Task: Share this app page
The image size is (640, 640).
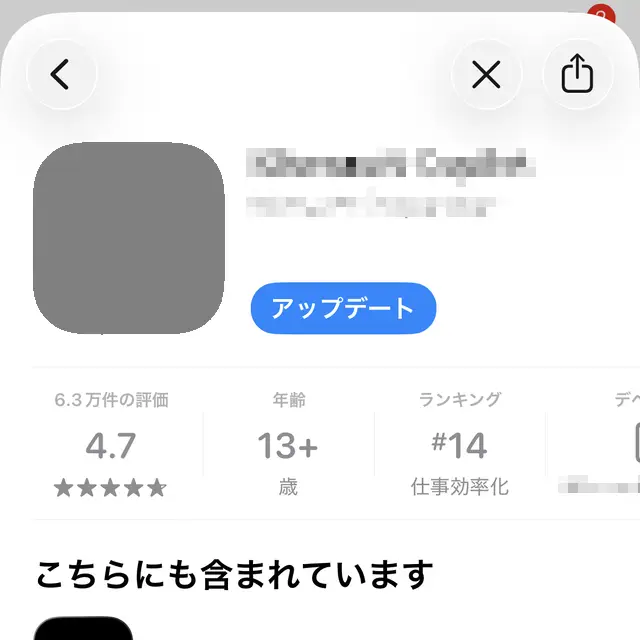Action: pyautogui.click(x=577, y=74)
